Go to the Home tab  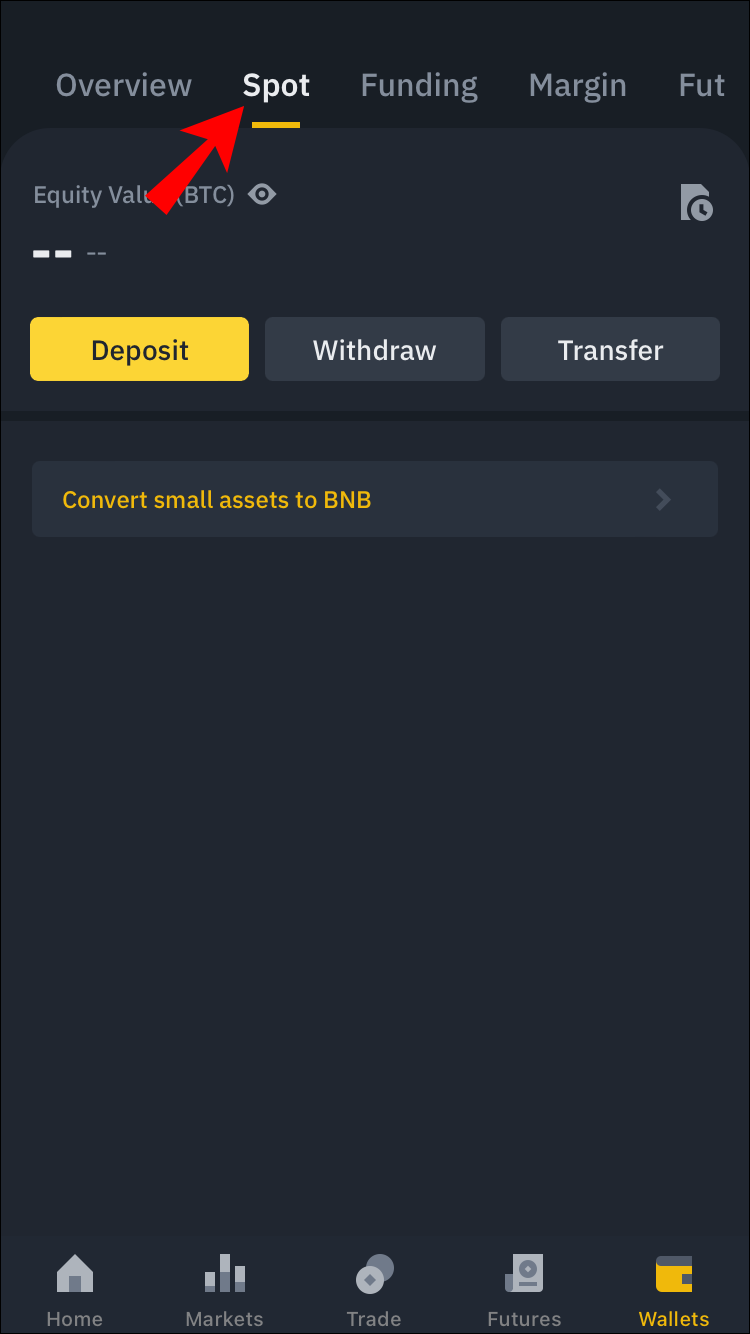tap(75, 1290)
